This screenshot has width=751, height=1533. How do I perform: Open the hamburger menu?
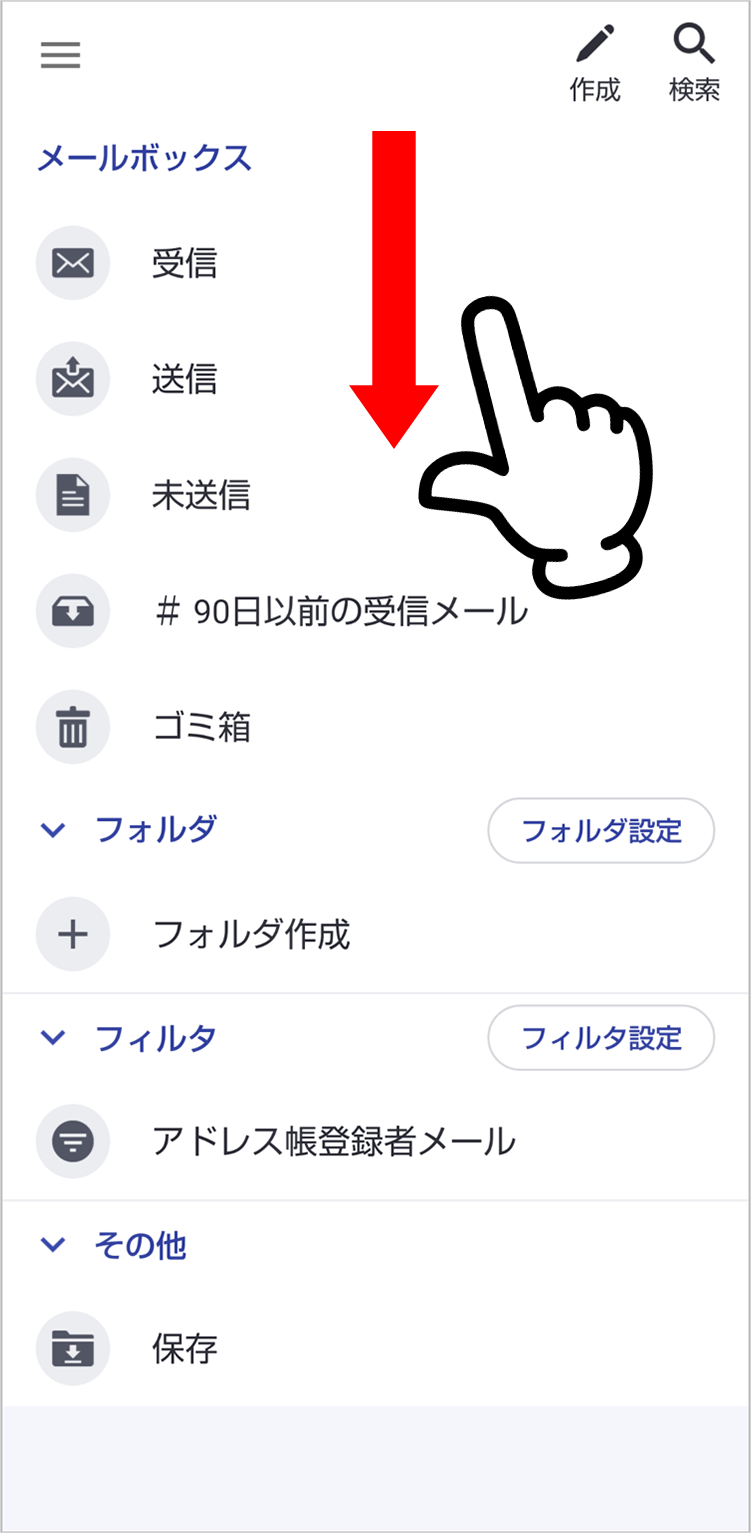[x=60, y=56]
